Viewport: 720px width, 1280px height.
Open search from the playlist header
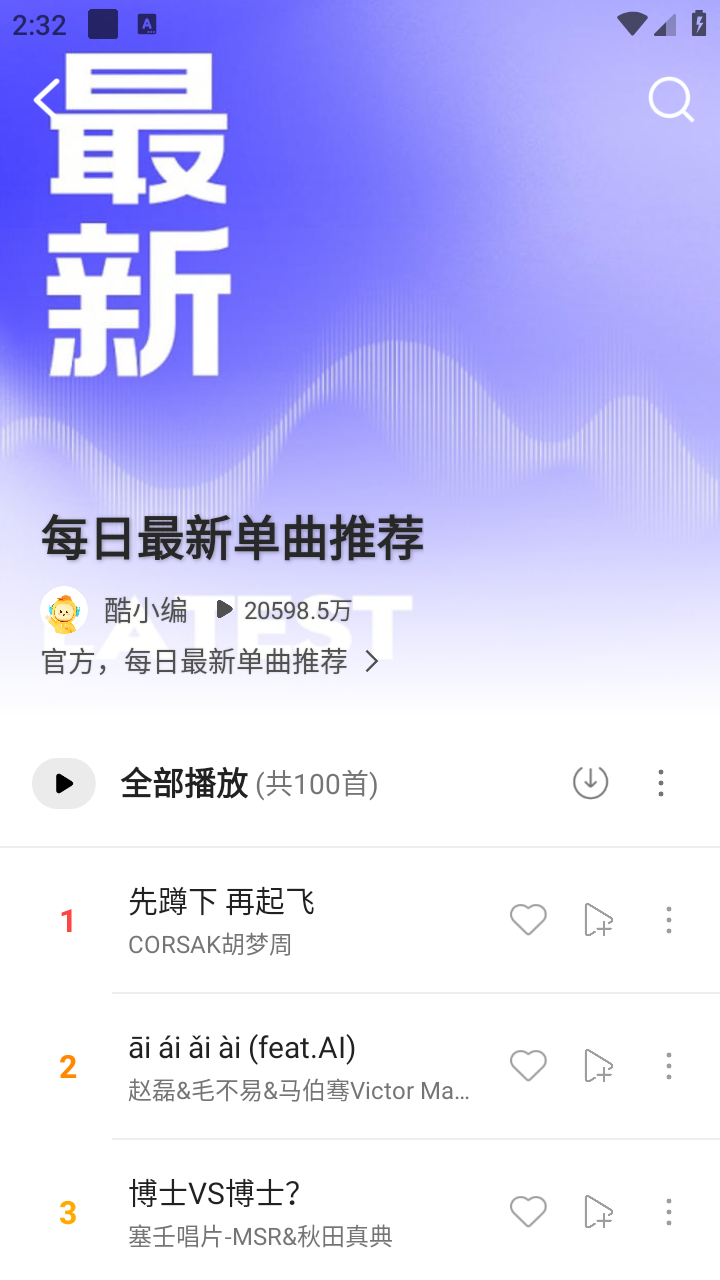671,100
